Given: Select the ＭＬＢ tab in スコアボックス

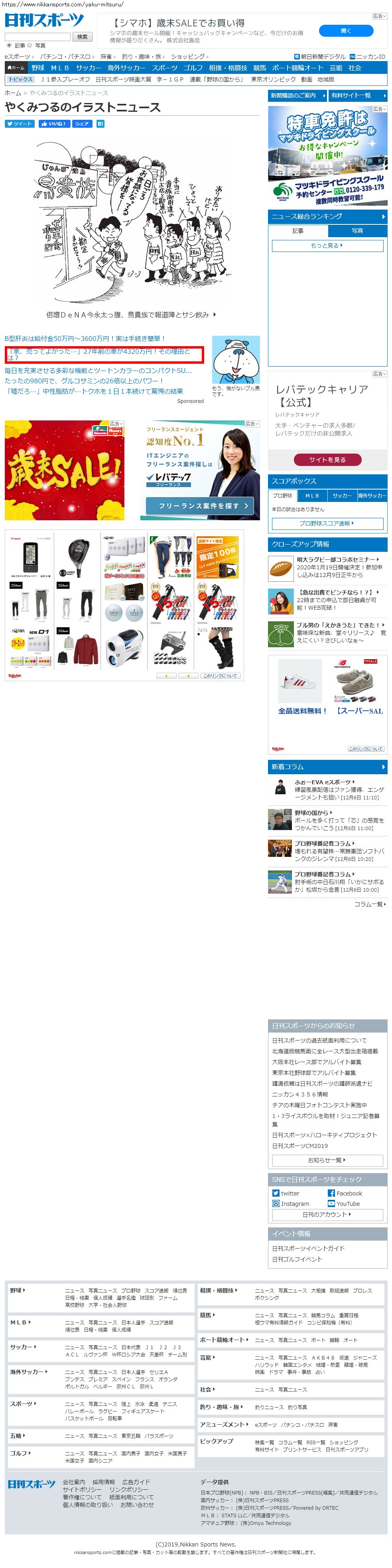Looking at the screenshot, I should pyautogui.click(x=312, y=496).
